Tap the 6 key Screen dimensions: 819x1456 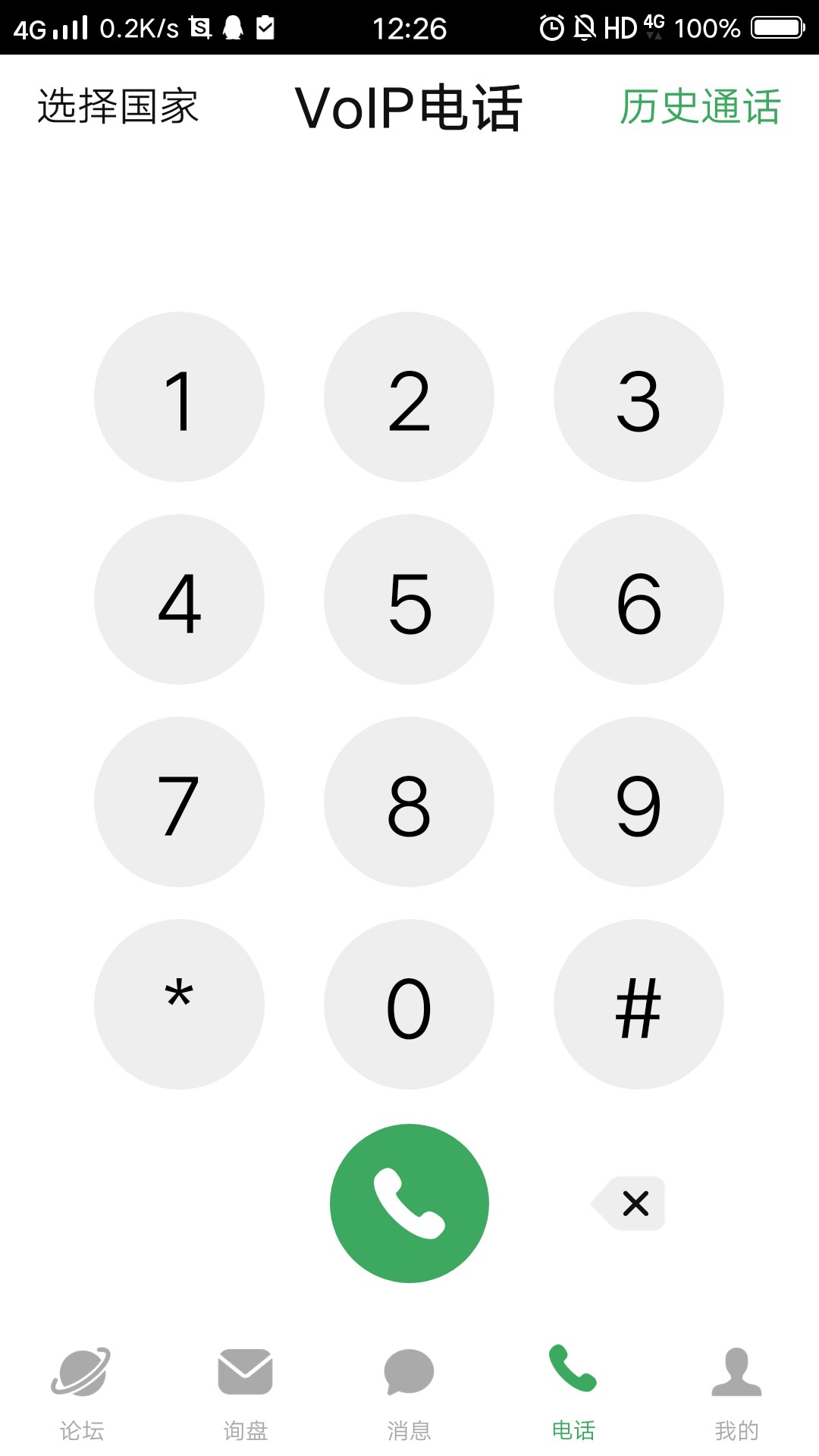point(639,599)
